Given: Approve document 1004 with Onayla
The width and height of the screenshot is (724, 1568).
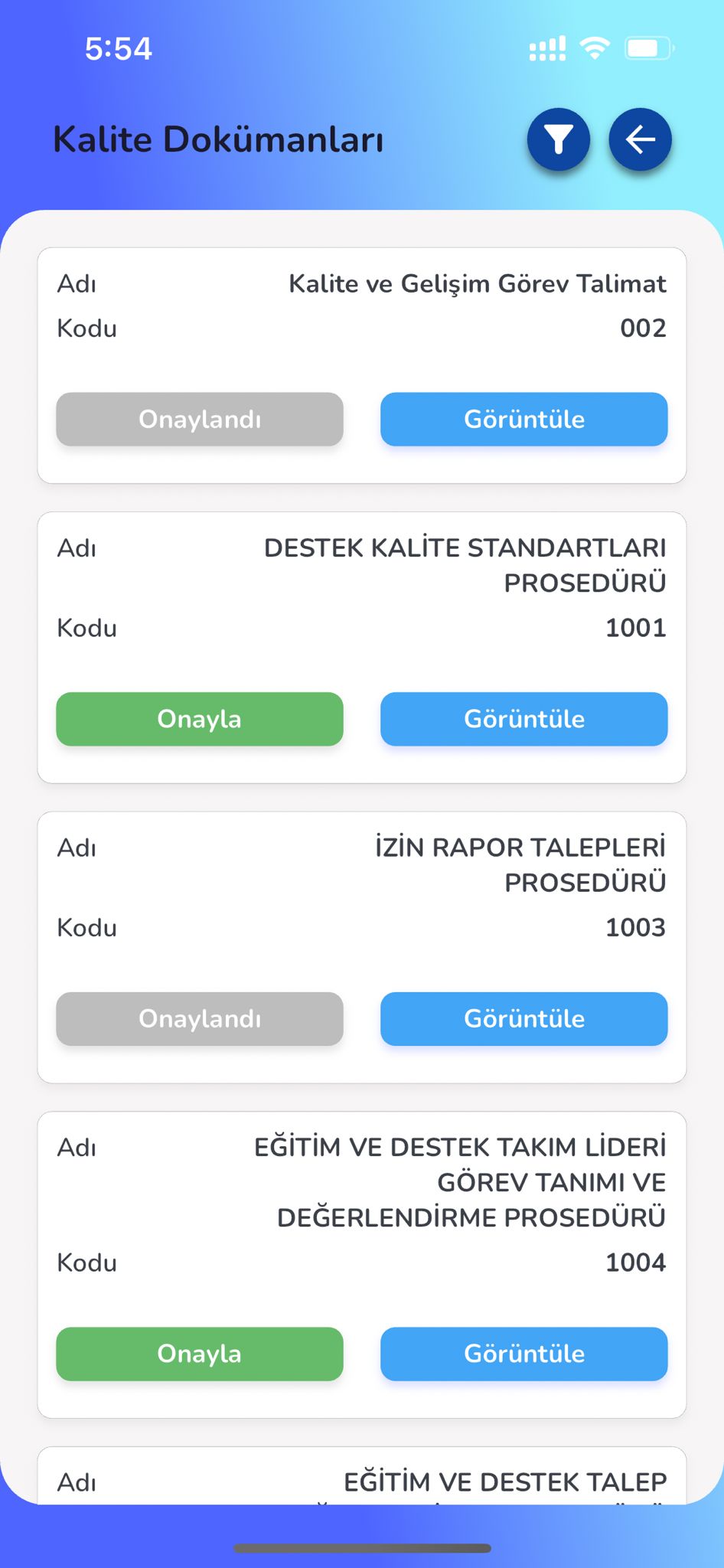Looking at the screenshot, I should pyautogui.click(x=200, y=1354).
